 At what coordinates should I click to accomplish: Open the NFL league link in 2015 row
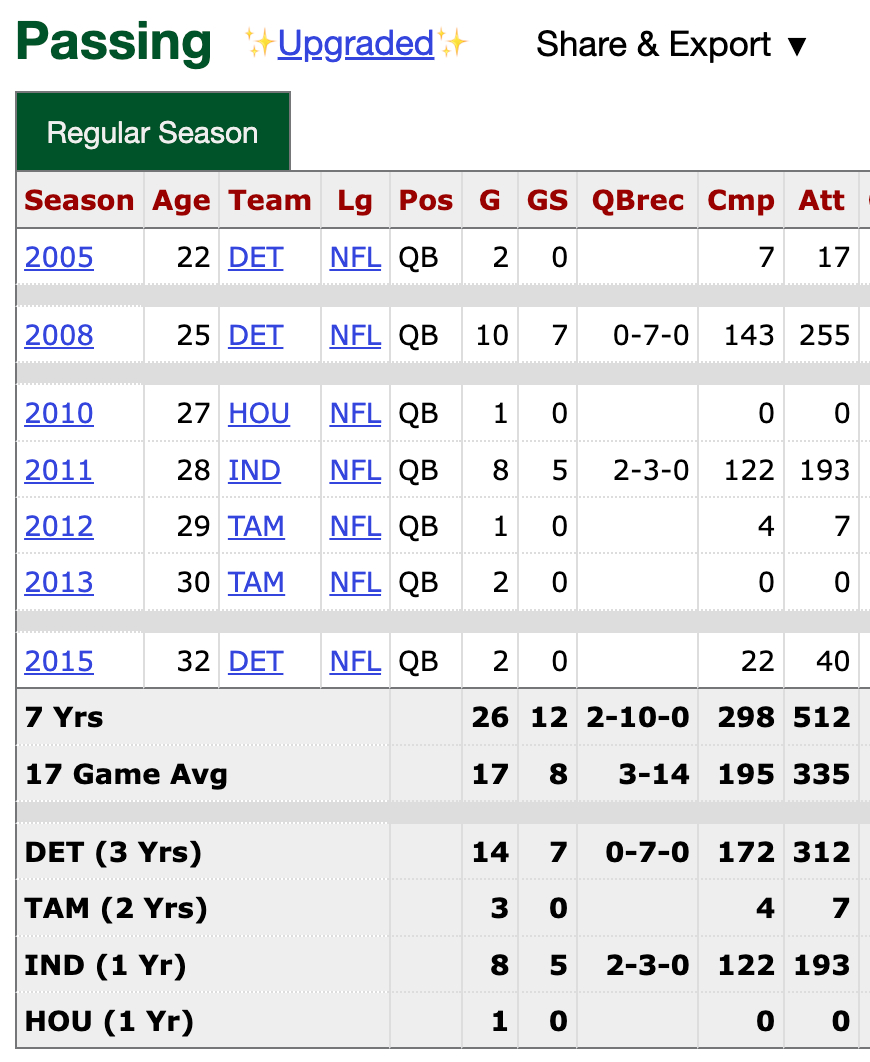tap(355, 661)
